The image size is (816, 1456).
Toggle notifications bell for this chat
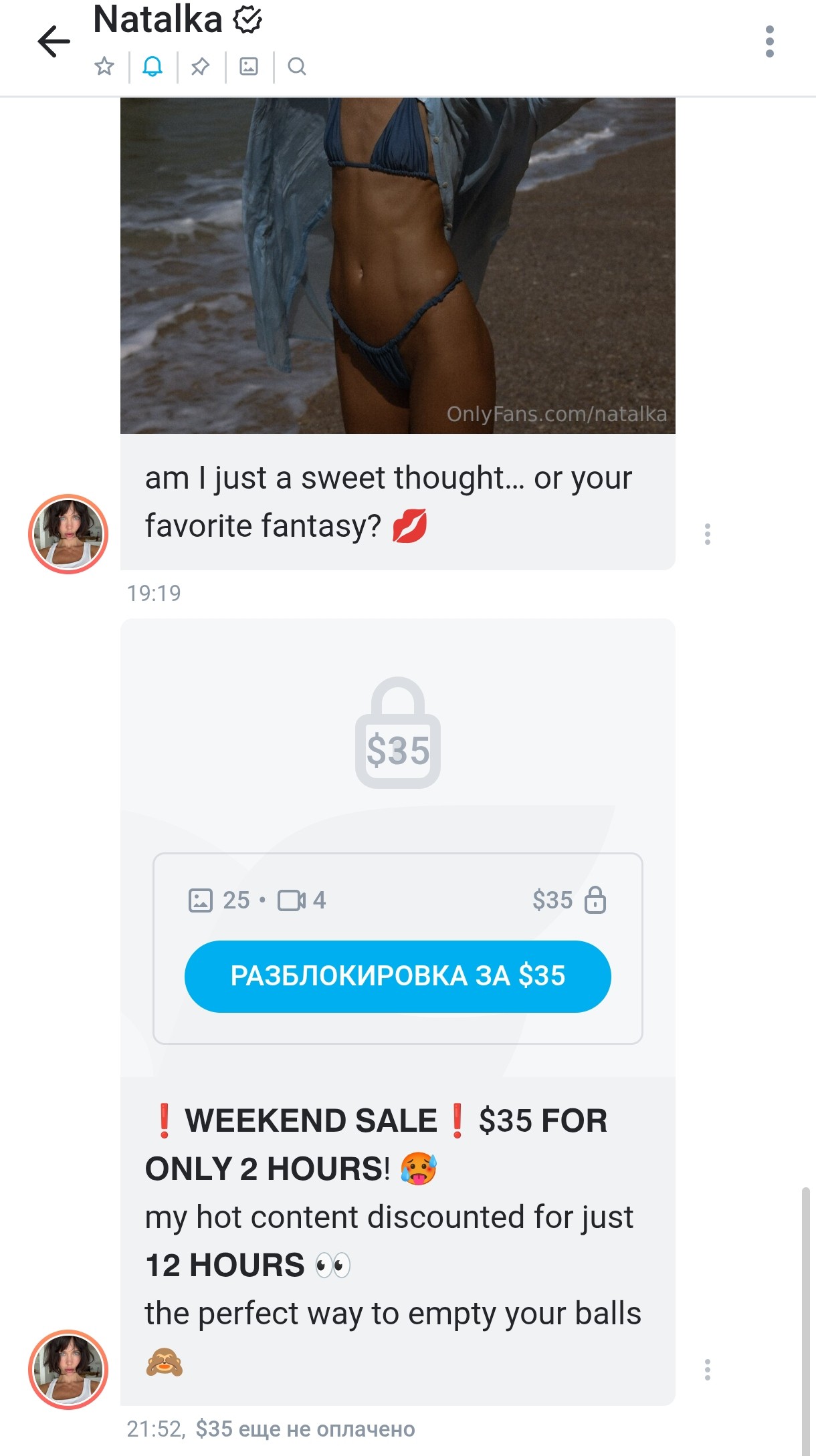click(152, 66)
